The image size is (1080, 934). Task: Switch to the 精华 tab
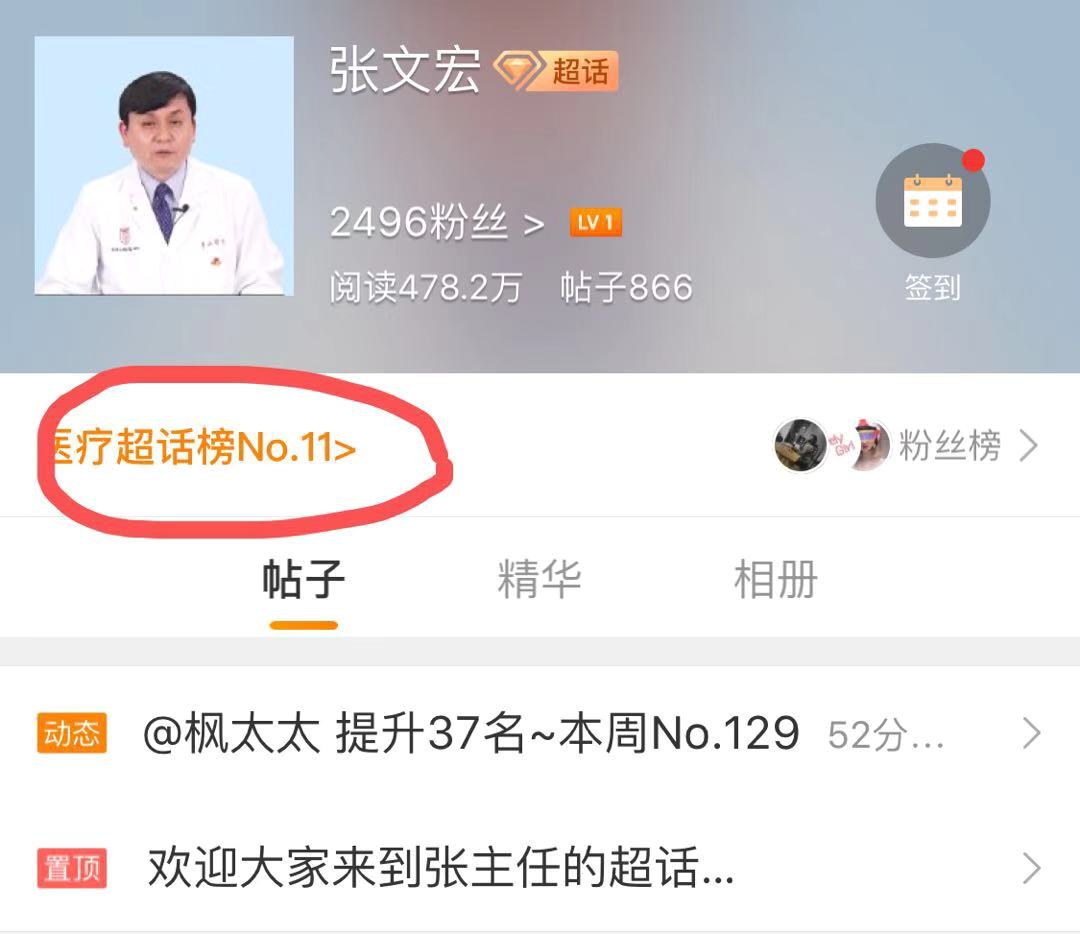(539, 580)
